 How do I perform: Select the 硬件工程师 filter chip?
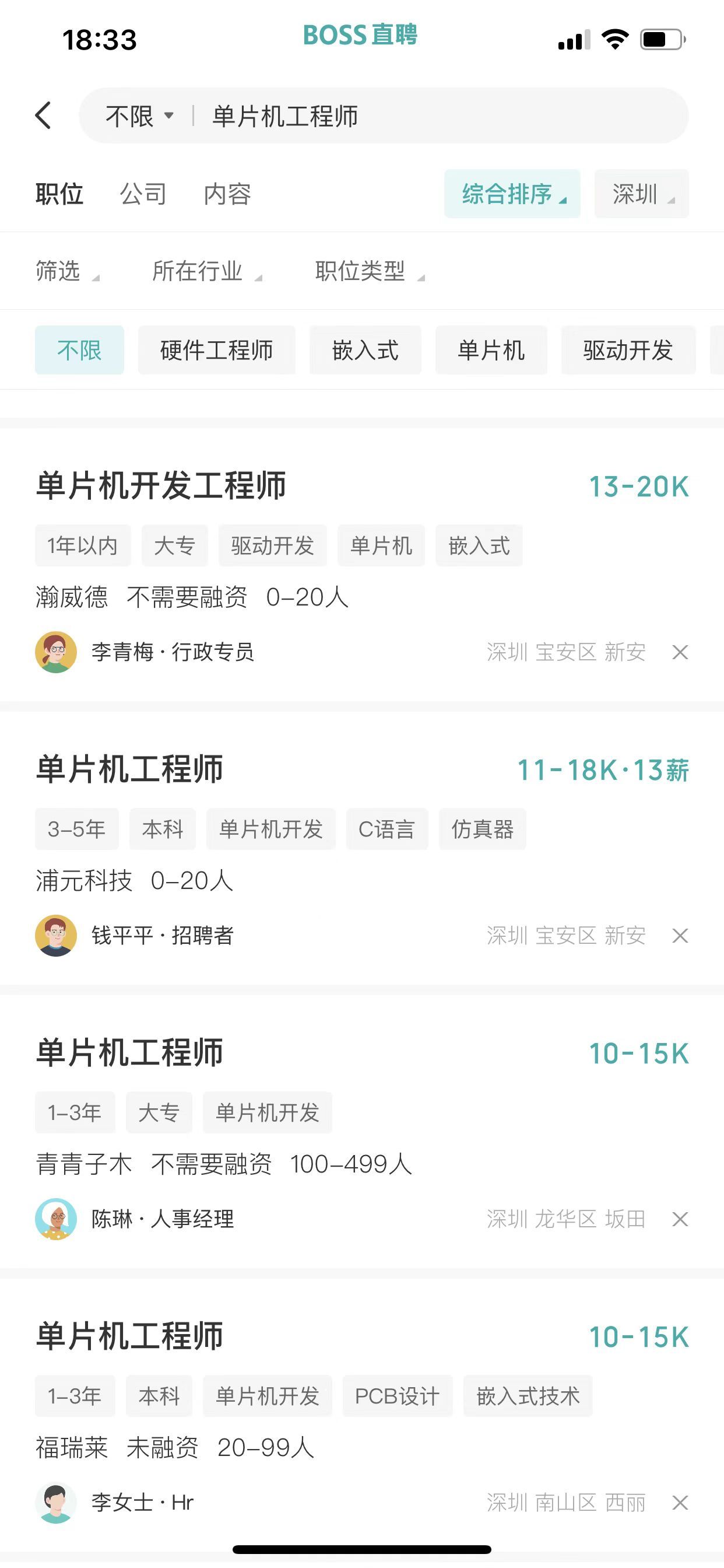(217, 351)
